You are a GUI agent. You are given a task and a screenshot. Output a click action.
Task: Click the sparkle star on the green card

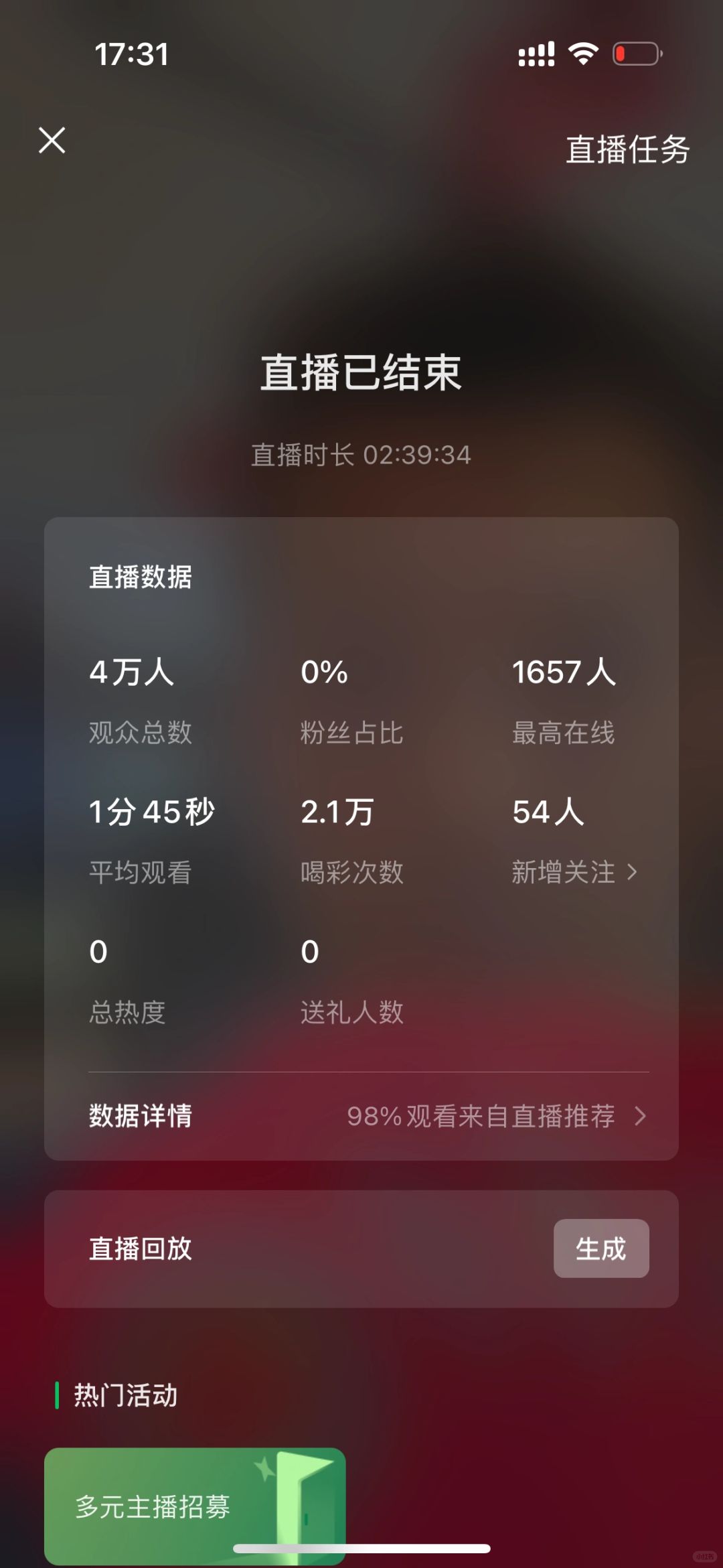[264, 1469]
